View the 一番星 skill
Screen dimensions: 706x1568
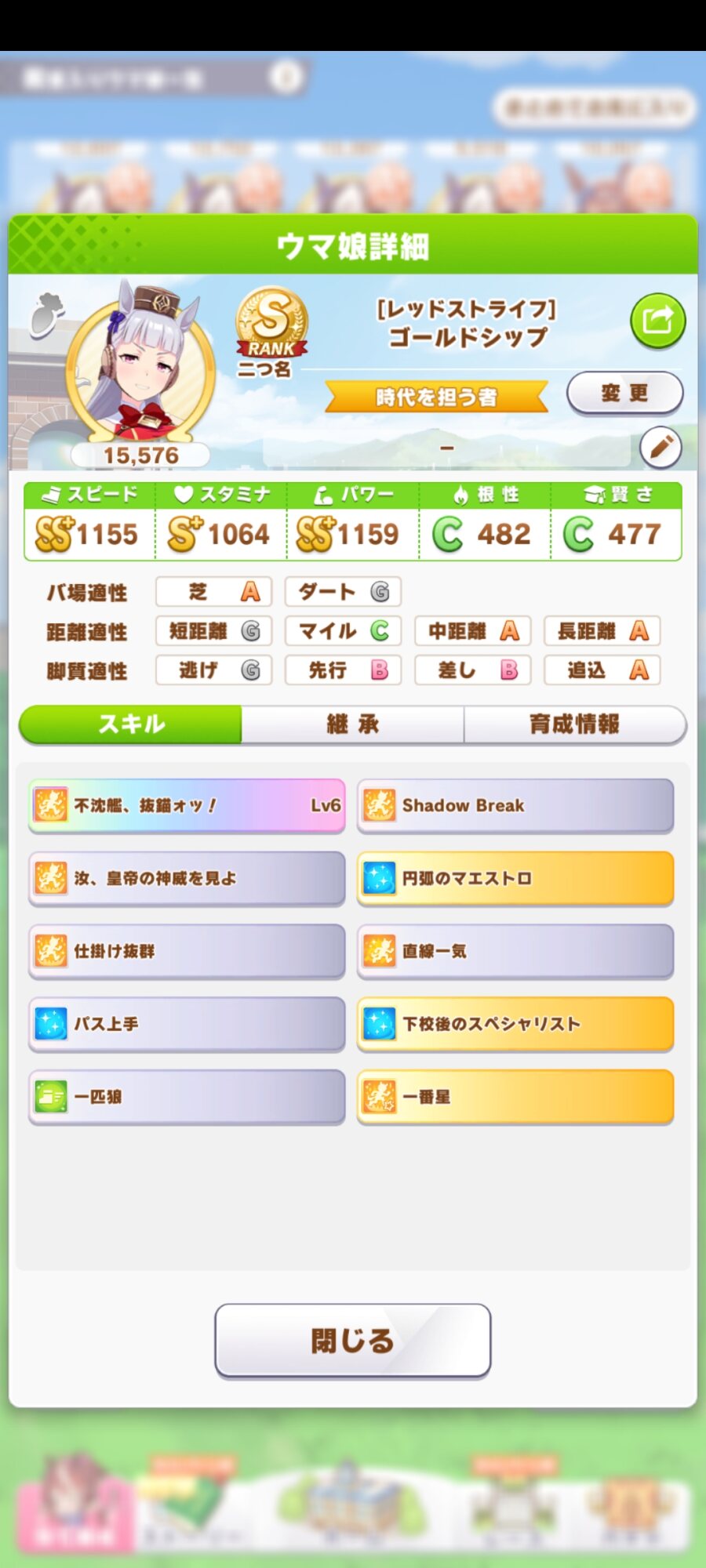[x=515, y=1097]
